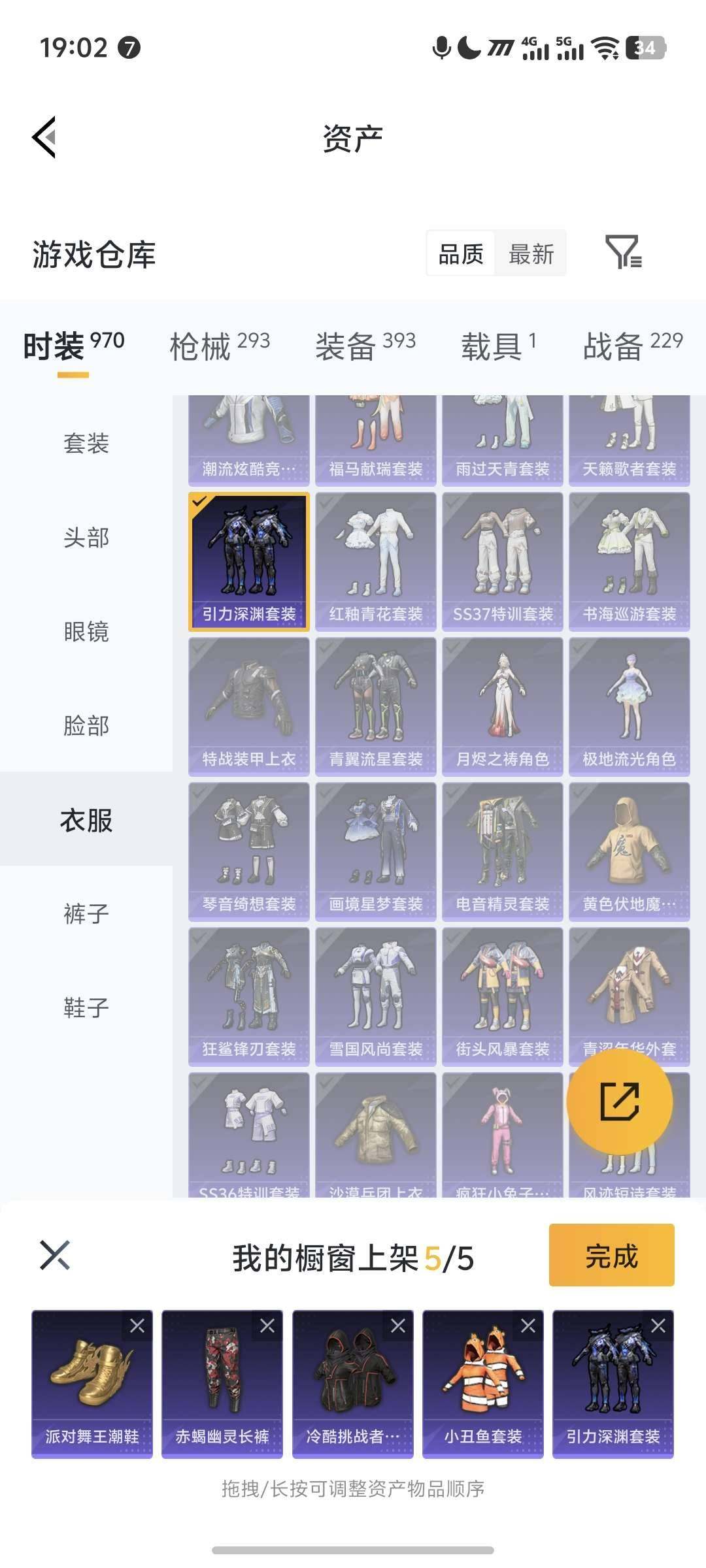Switch sorting to 最新
The width and height of the screenshot is (706, 1568).
(531, 255)
